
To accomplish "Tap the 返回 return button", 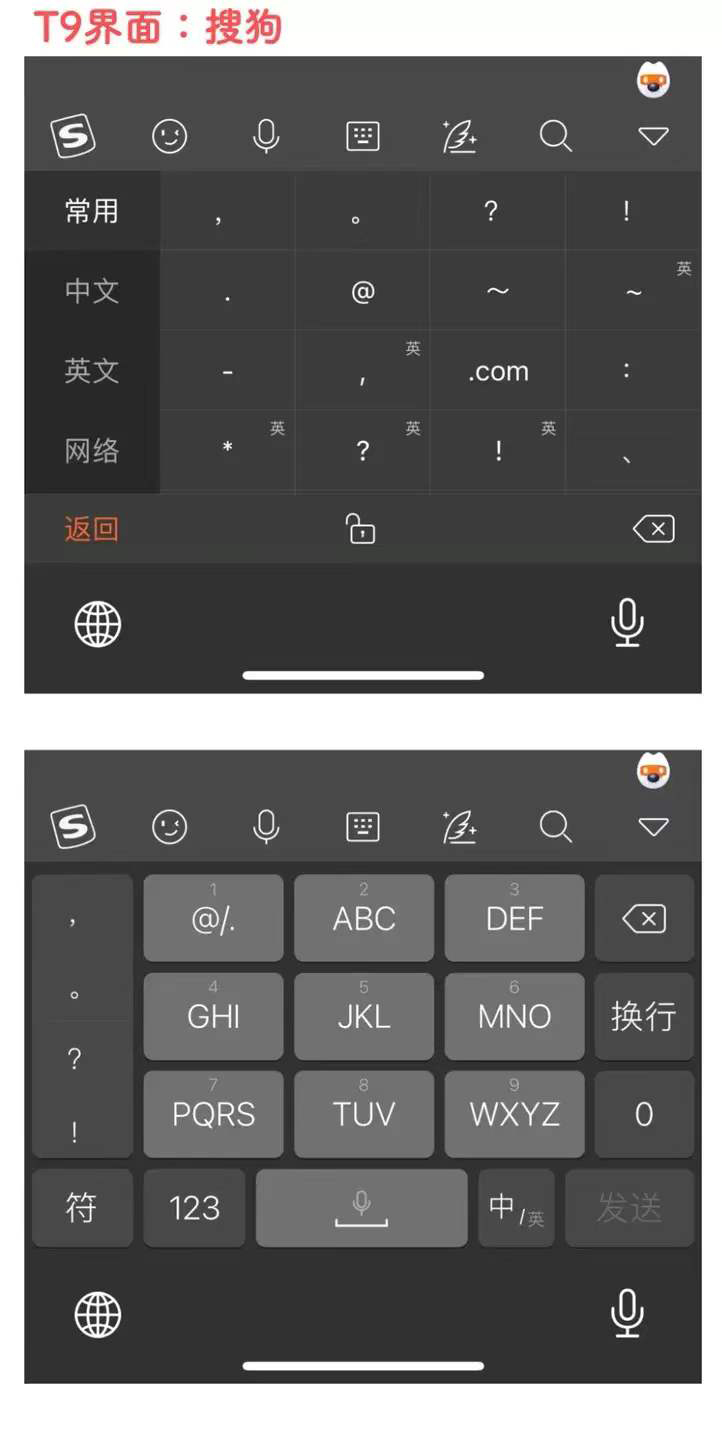I will (x=91, y=528).
